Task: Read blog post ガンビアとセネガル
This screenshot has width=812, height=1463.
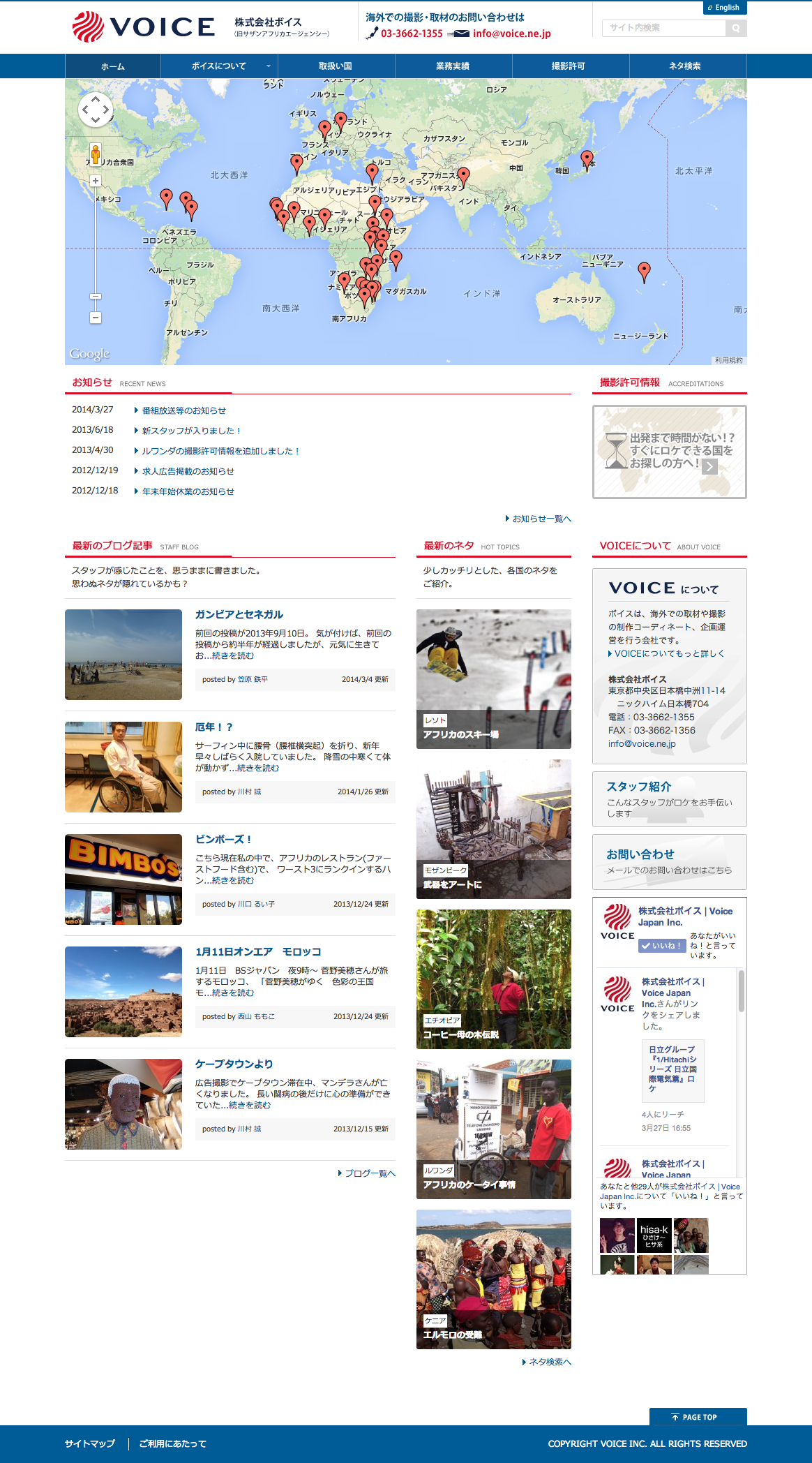Action: [x=239, y=614]
